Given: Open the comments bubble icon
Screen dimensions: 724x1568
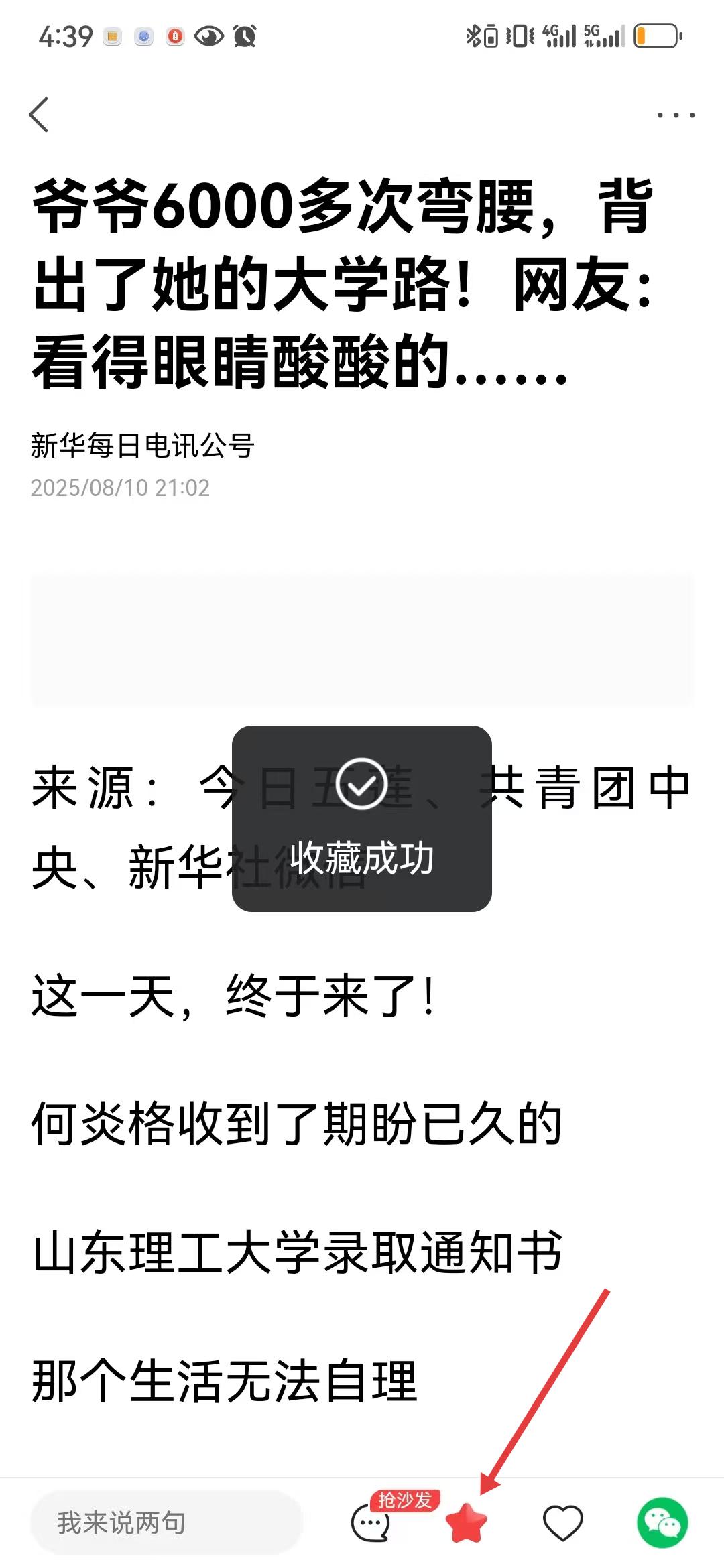Looking at the screenshot, I should 371,1523.
